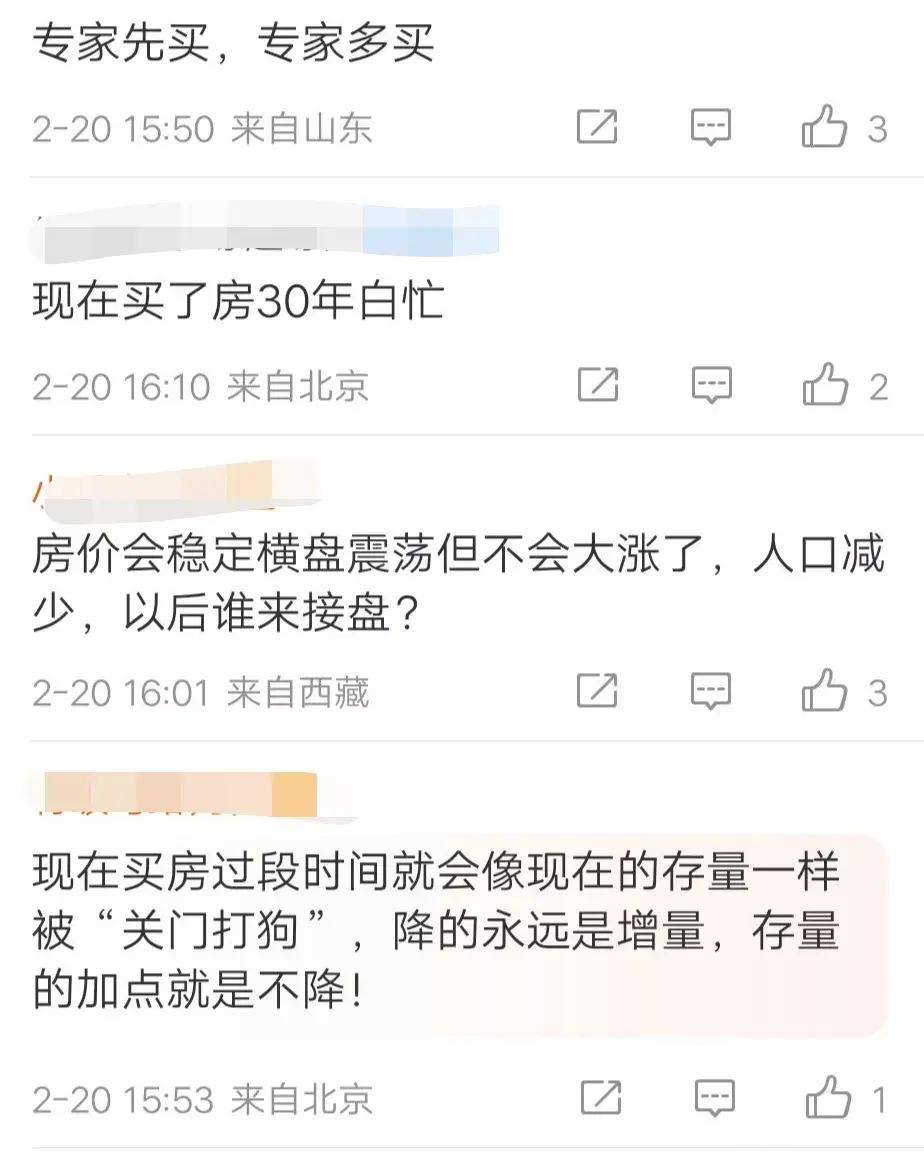Repost the comment "专家先买，专家多买"

tap(598, 127)
